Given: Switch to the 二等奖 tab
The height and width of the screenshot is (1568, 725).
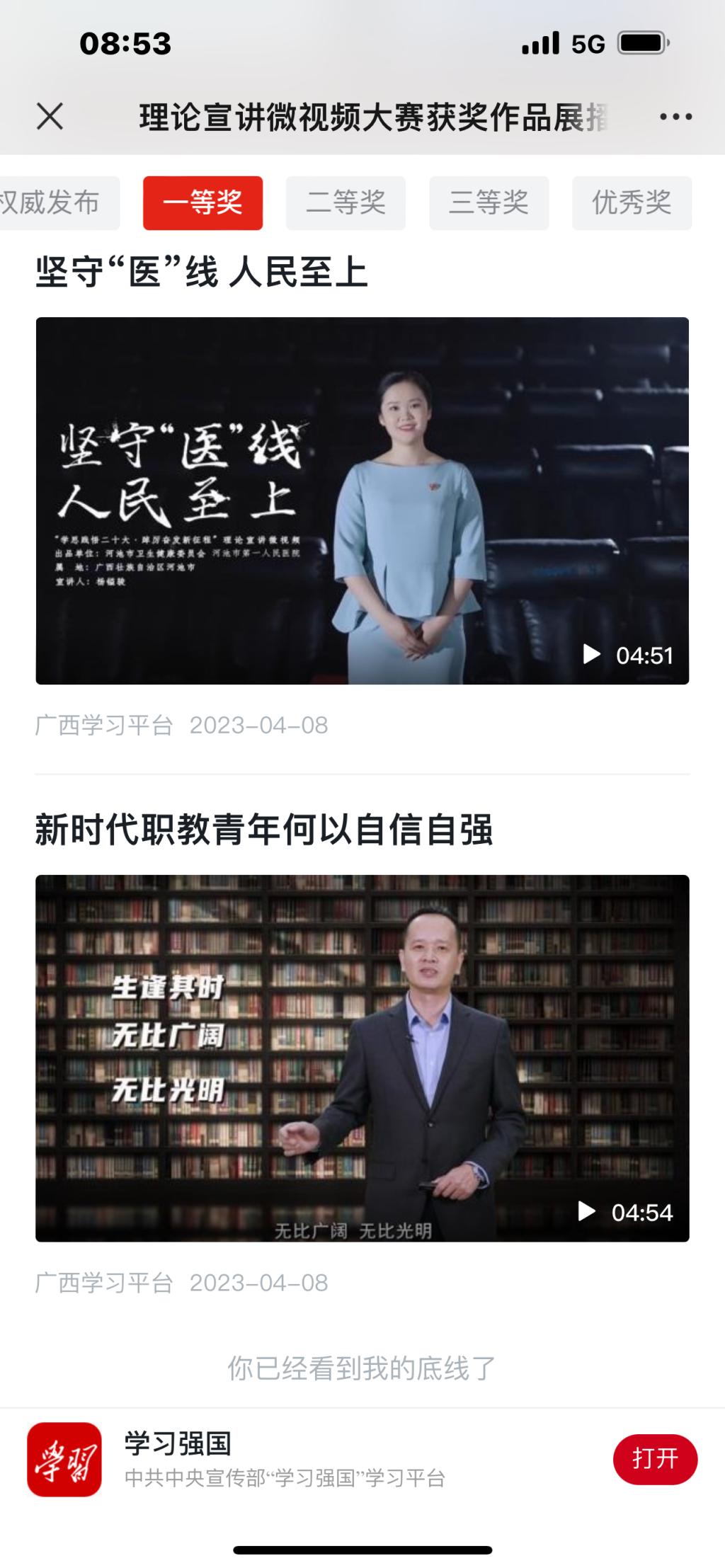Looking at the screenshot, I should pyautogui.click(x=346, y=203).
